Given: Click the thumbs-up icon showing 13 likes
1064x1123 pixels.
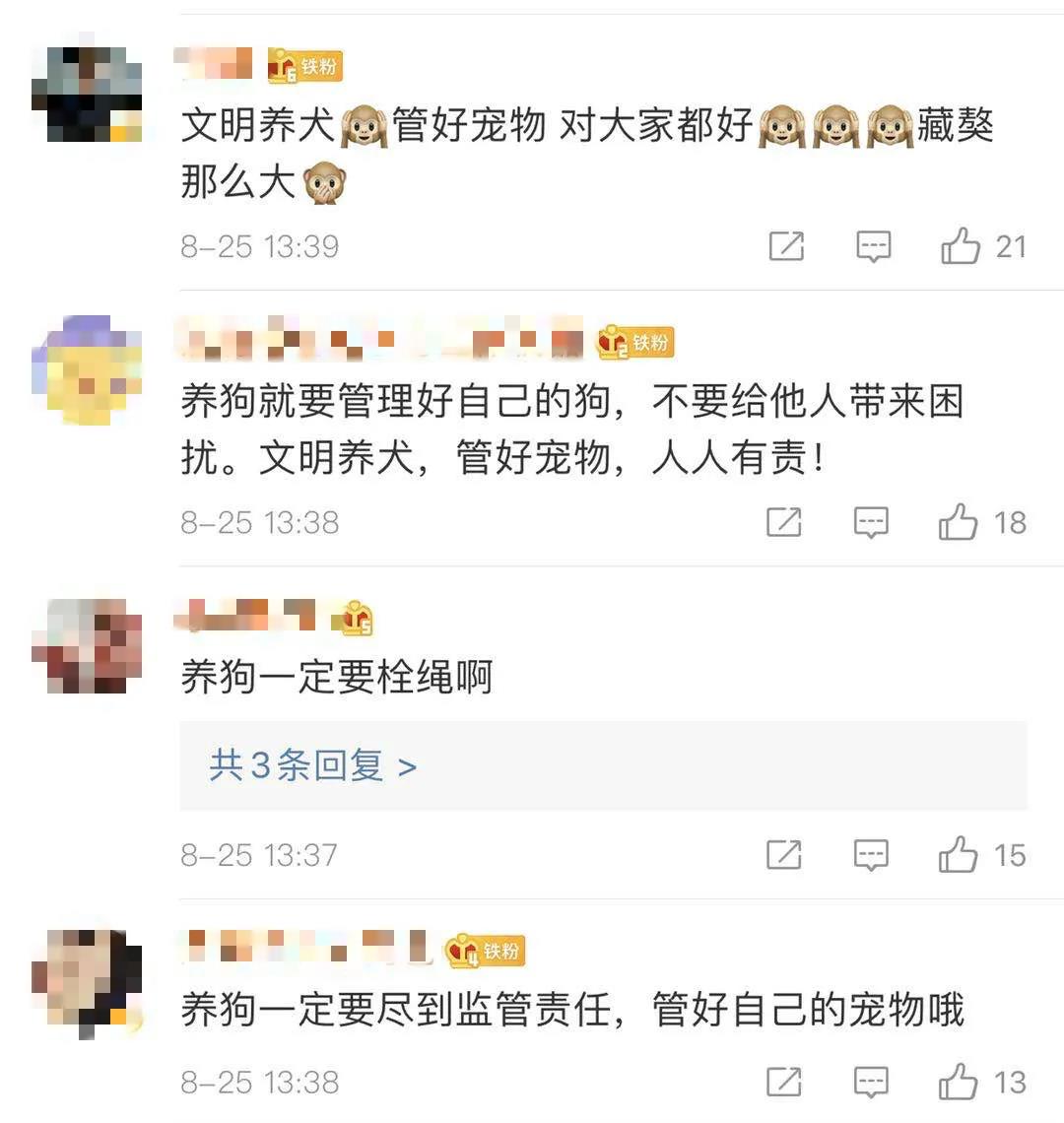Looking at the screenshot, I should point(961,1079).
